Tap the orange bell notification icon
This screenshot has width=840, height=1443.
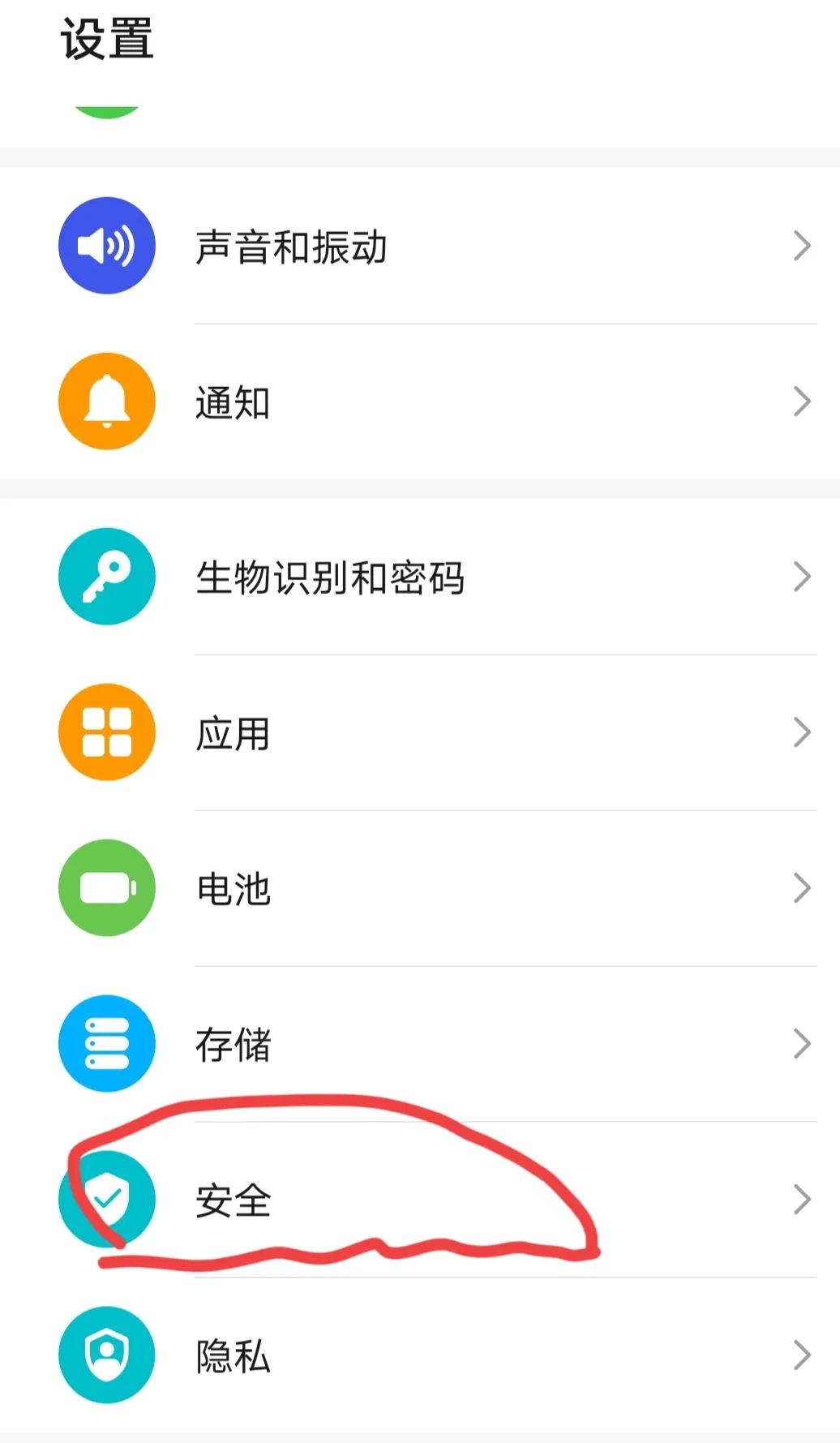(x=106, y=402)
